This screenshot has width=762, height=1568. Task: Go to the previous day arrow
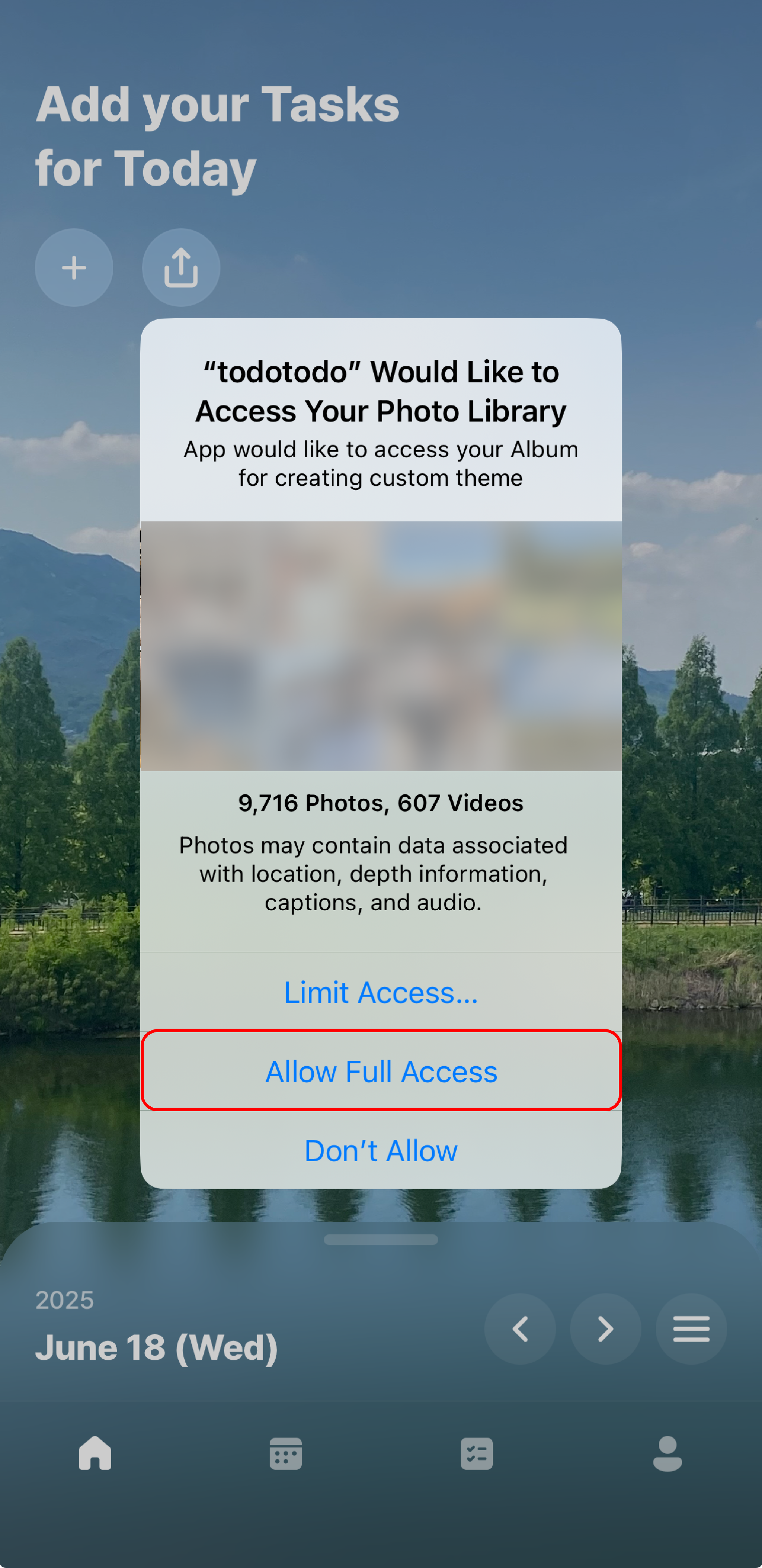coord(519,1328)
